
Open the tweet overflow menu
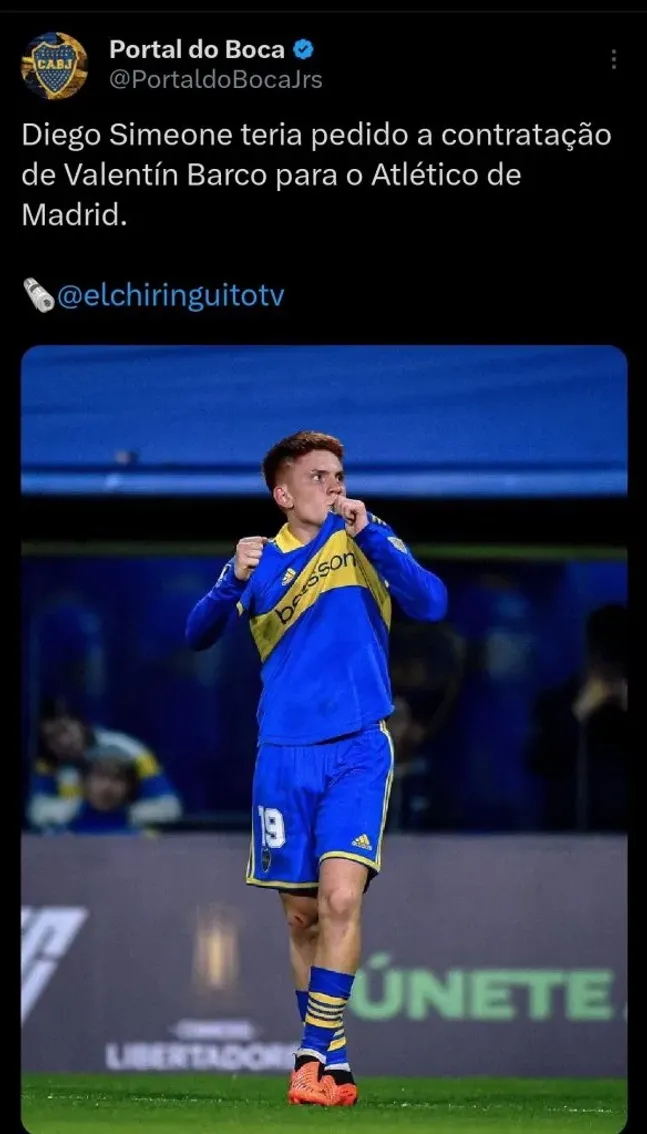[613, 60]
